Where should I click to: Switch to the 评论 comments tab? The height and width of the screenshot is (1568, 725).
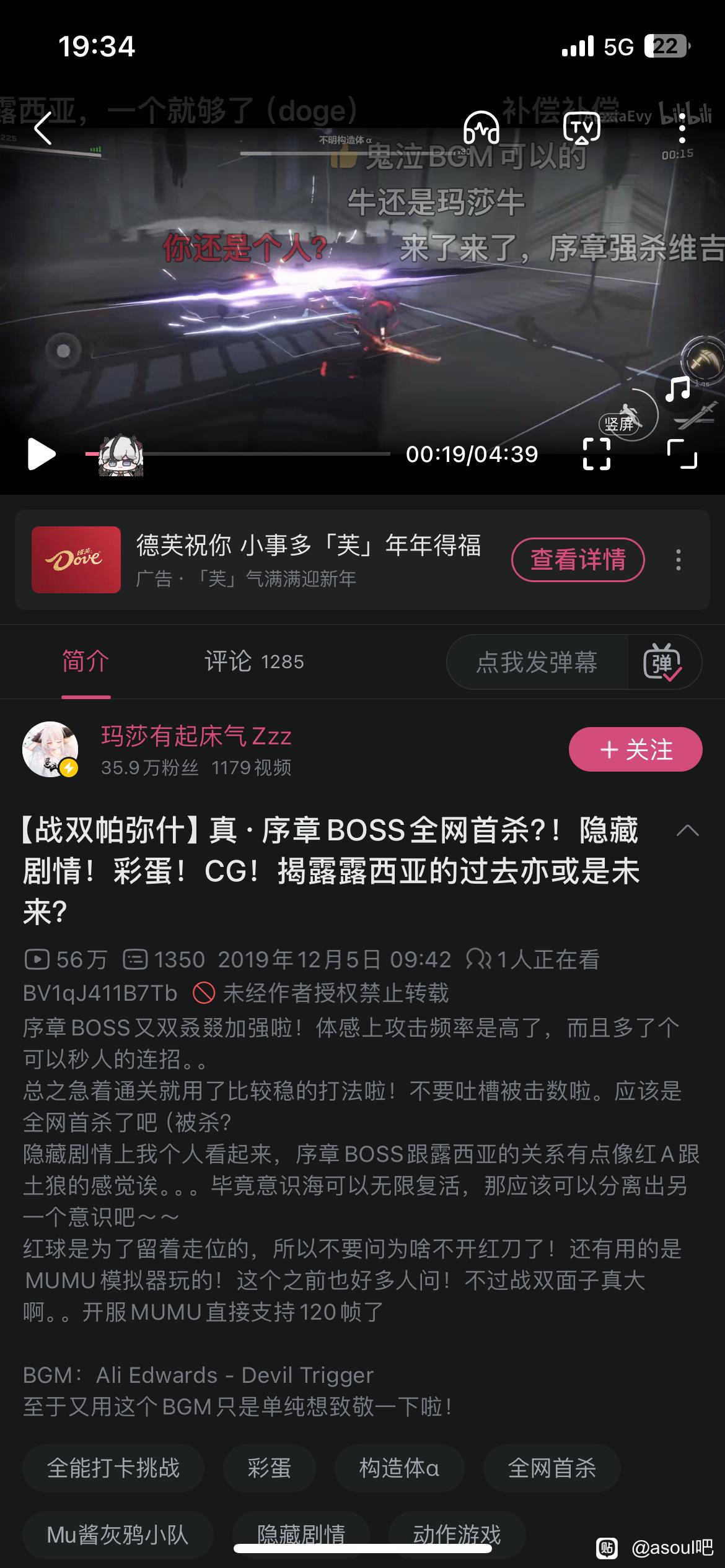254,661
